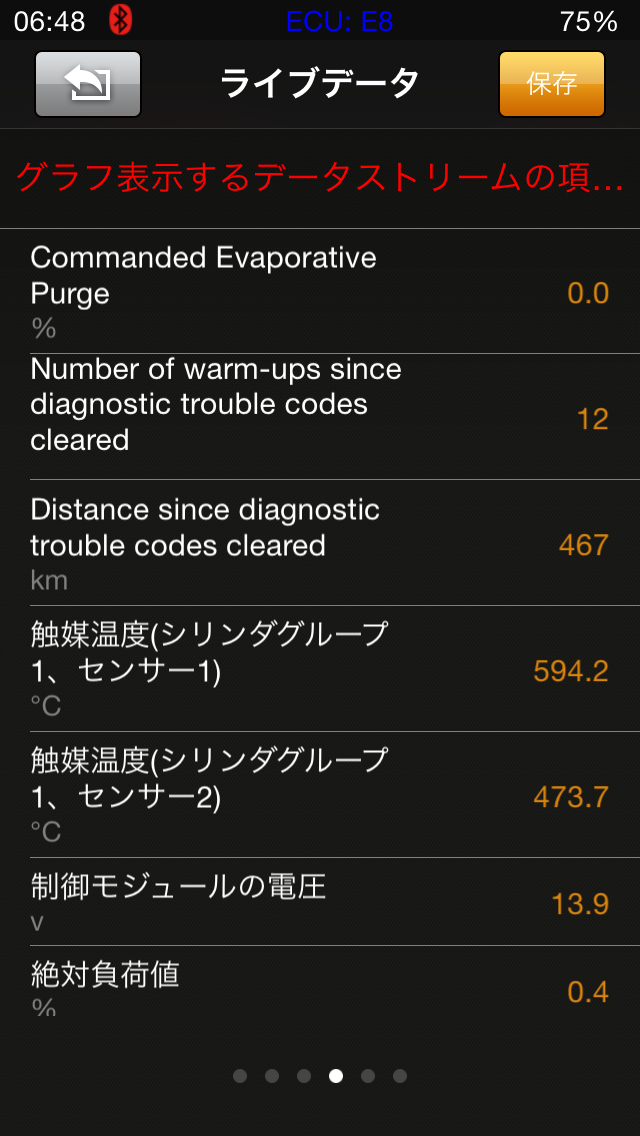Select 触媒温度 センサー2 data row
The image size is (640, 1136).
tap(320, 794)
